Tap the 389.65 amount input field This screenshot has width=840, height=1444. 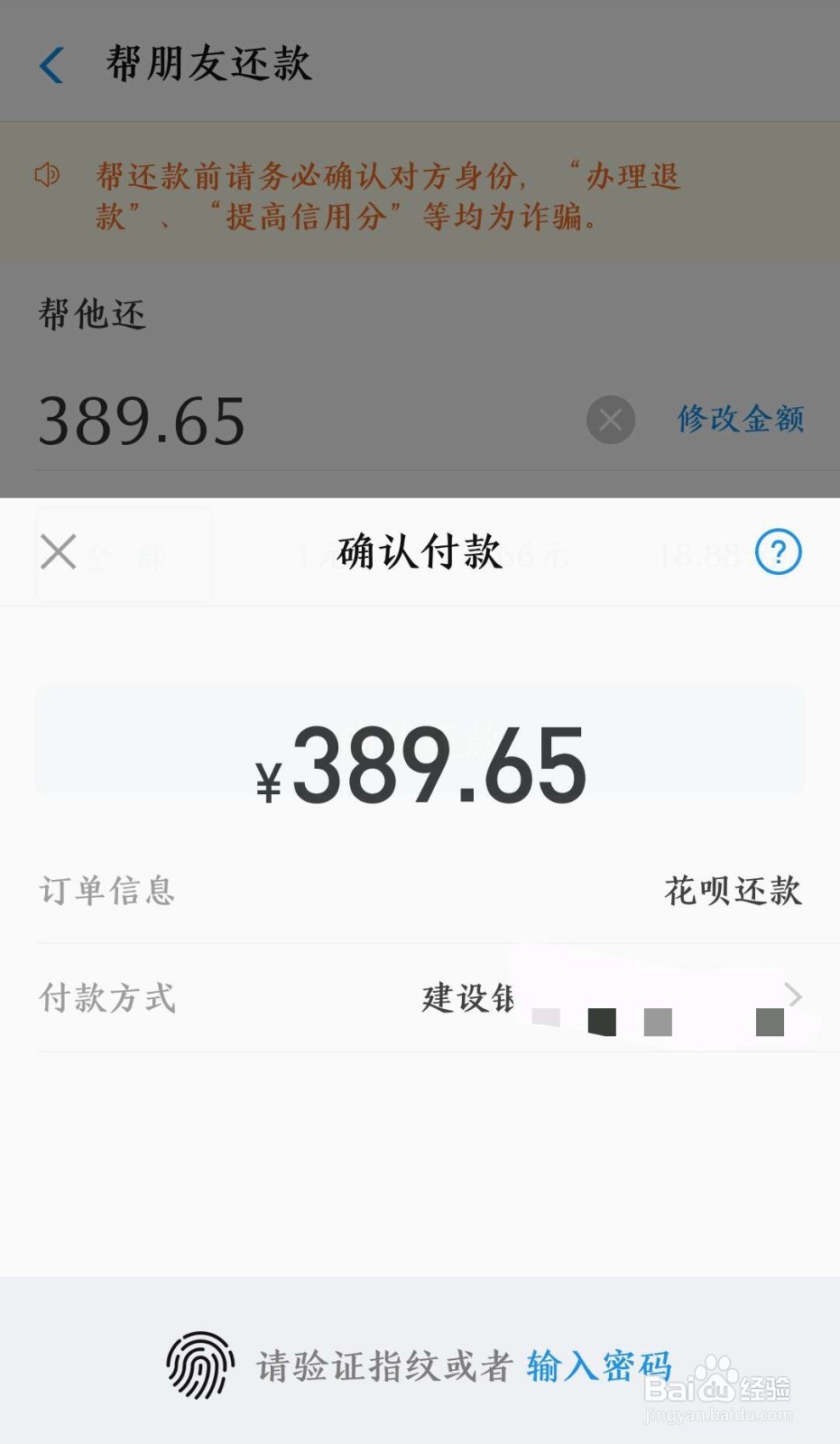143,419
